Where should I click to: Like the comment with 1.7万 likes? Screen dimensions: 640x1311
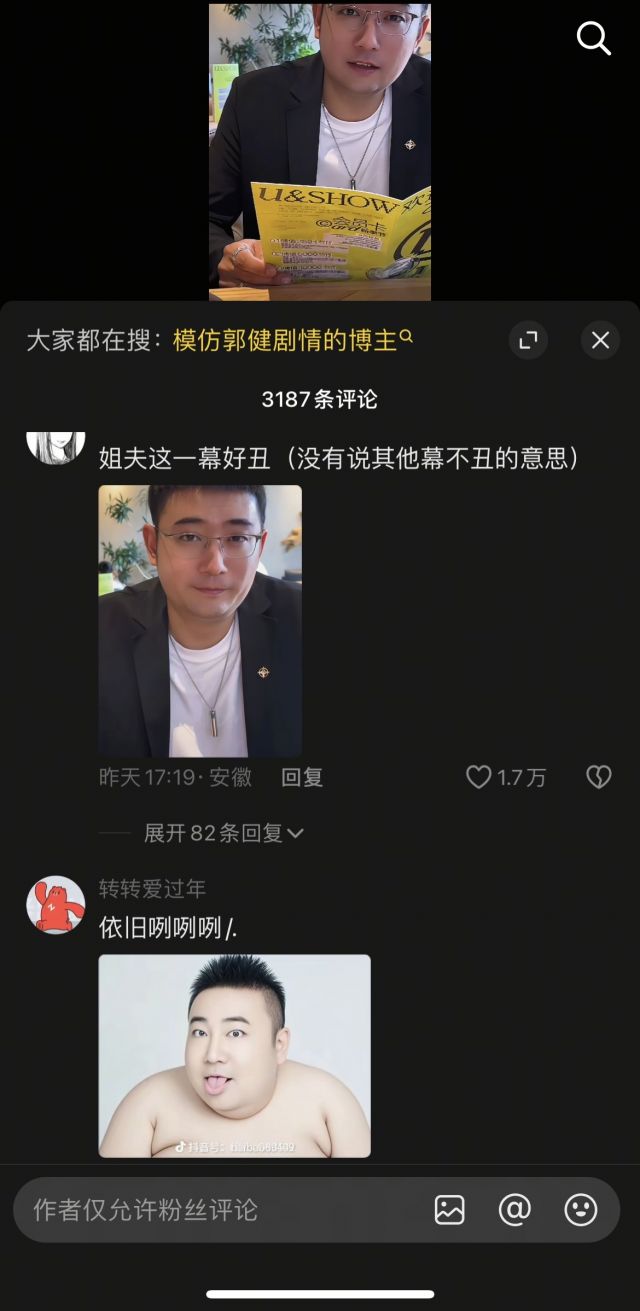click(x=480, y=777)
